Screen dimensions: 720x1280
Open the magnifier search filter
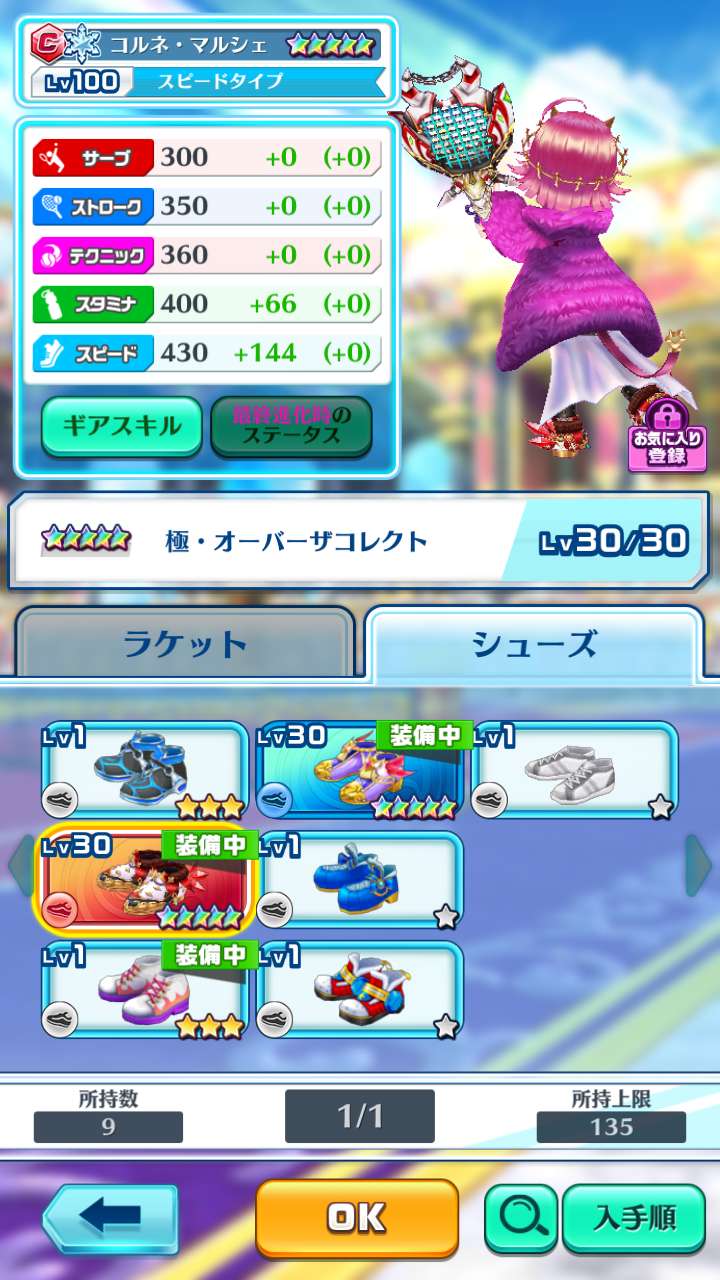pos(520,1218)
